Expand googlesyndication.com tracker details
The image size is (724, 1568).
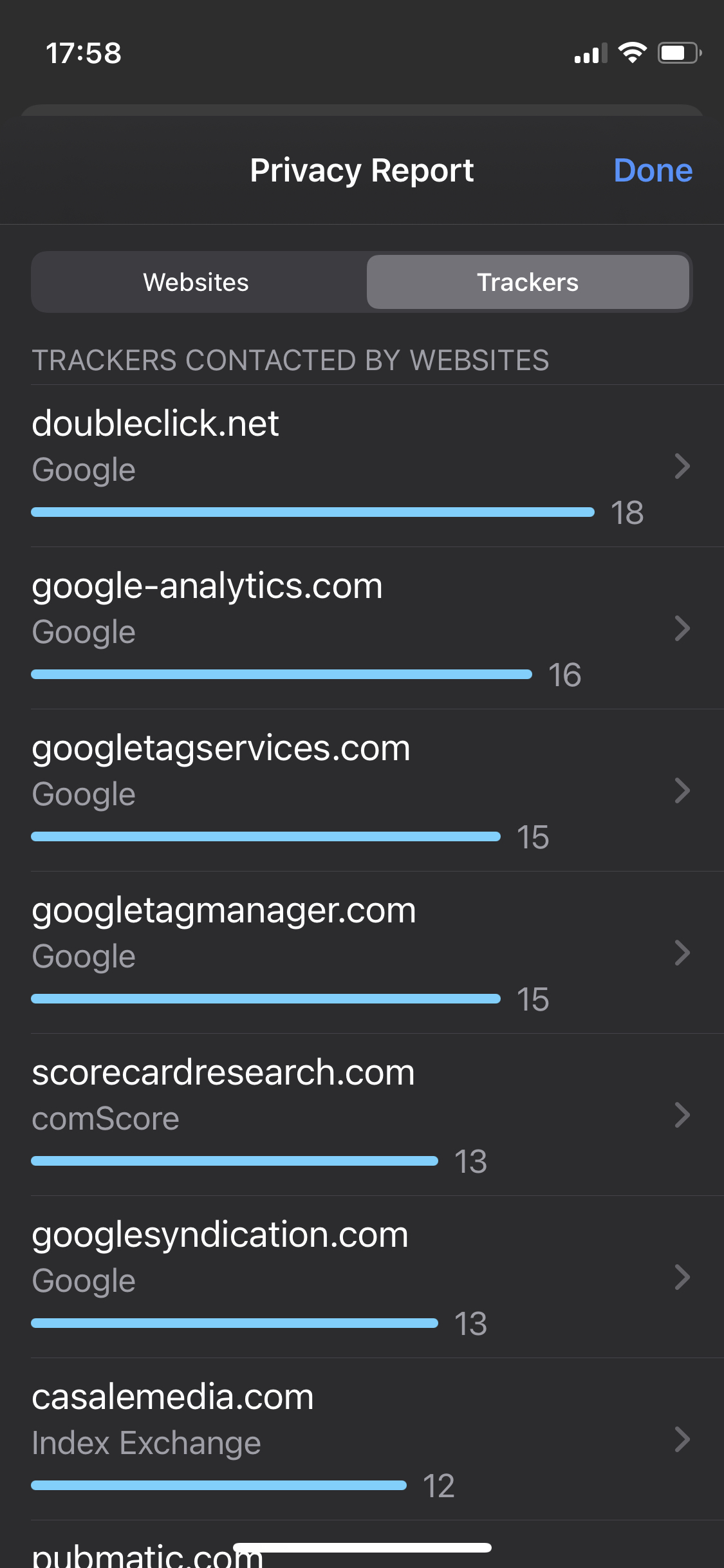[x=682, y=1278]
